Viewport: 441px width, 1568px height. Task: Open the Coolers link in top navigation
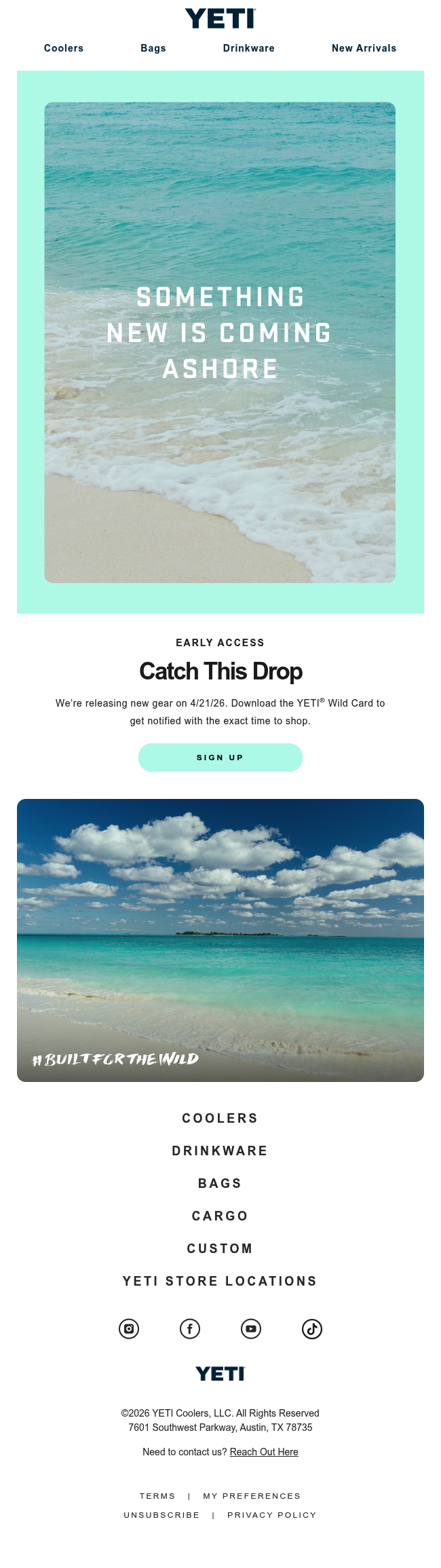click(x=64, y=48)
